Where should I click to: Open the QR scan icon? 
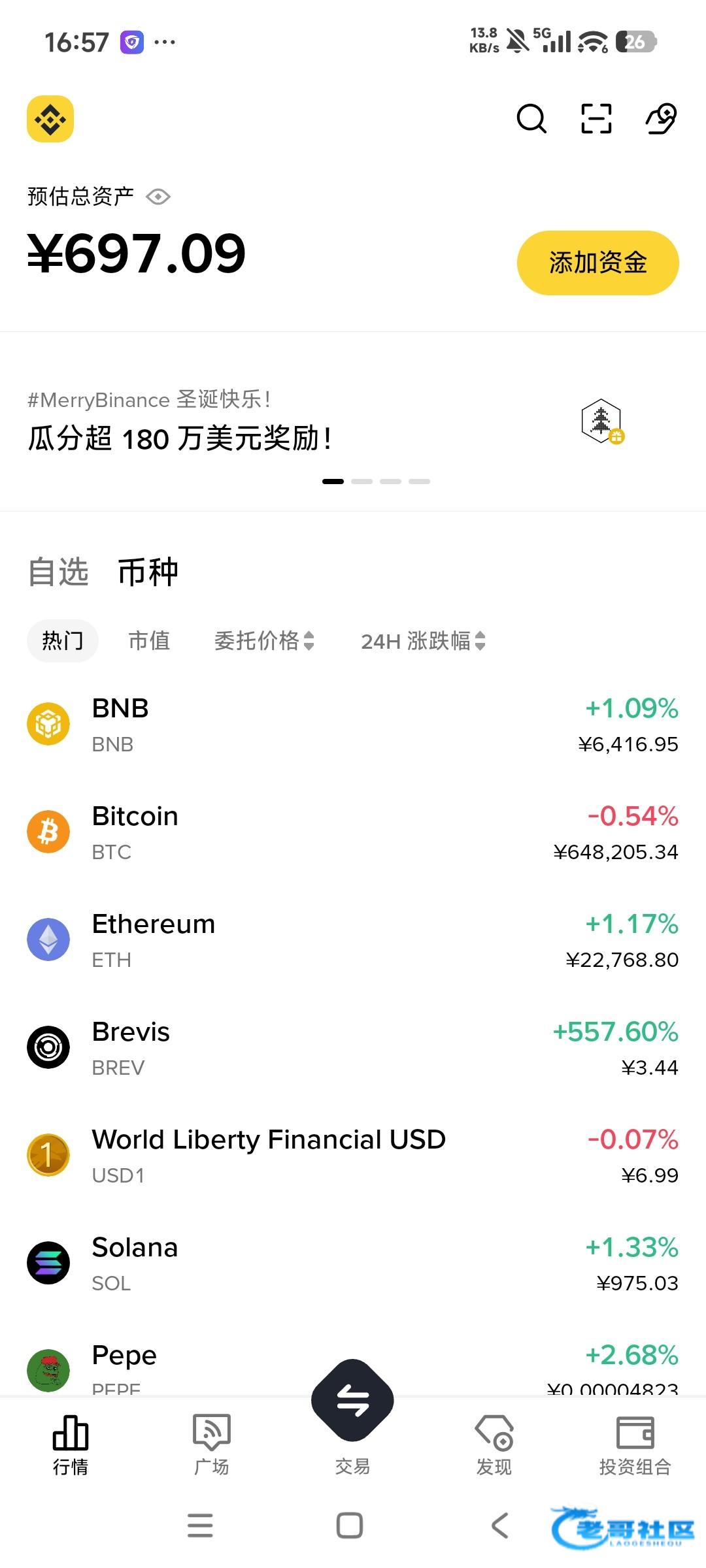pos(596,119)
